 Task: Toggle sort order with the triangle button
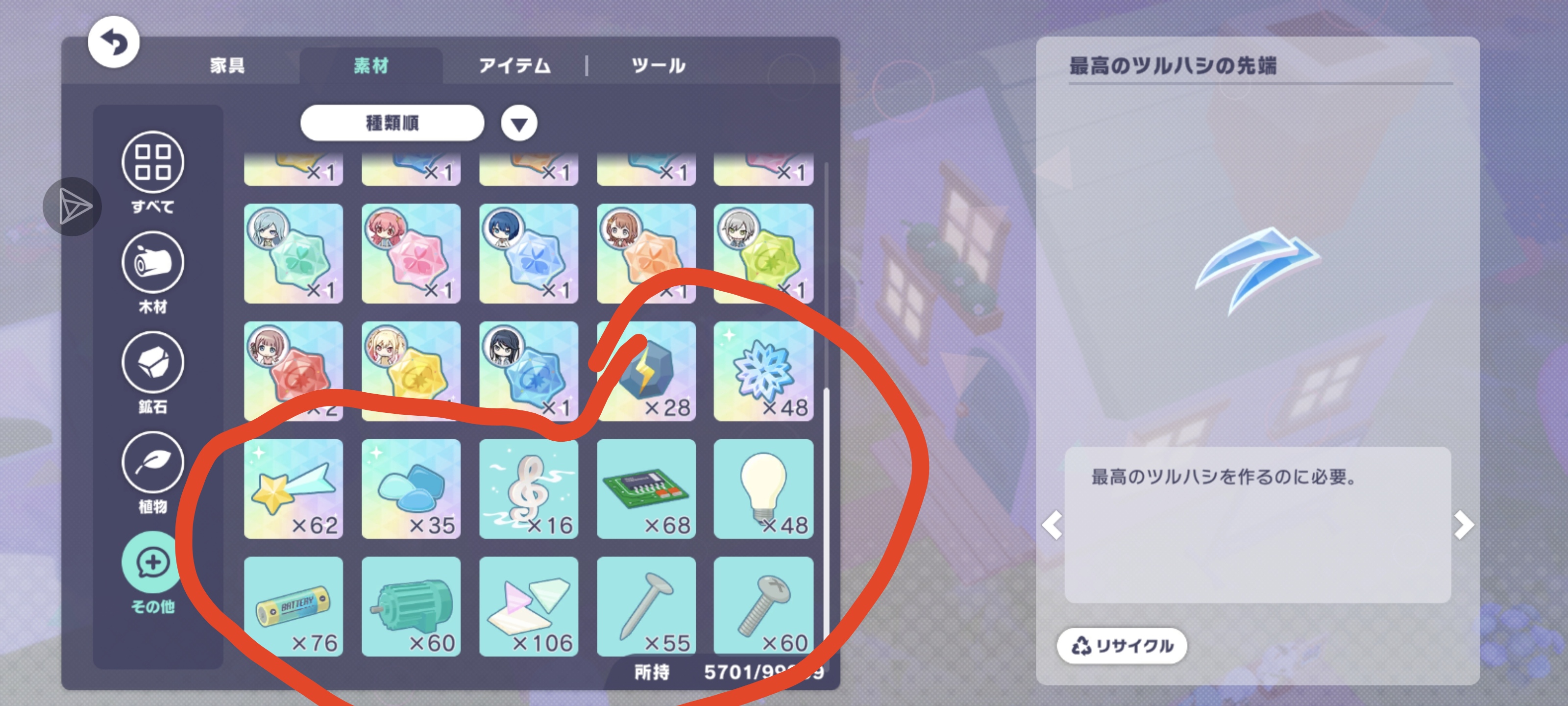[518, 124]
